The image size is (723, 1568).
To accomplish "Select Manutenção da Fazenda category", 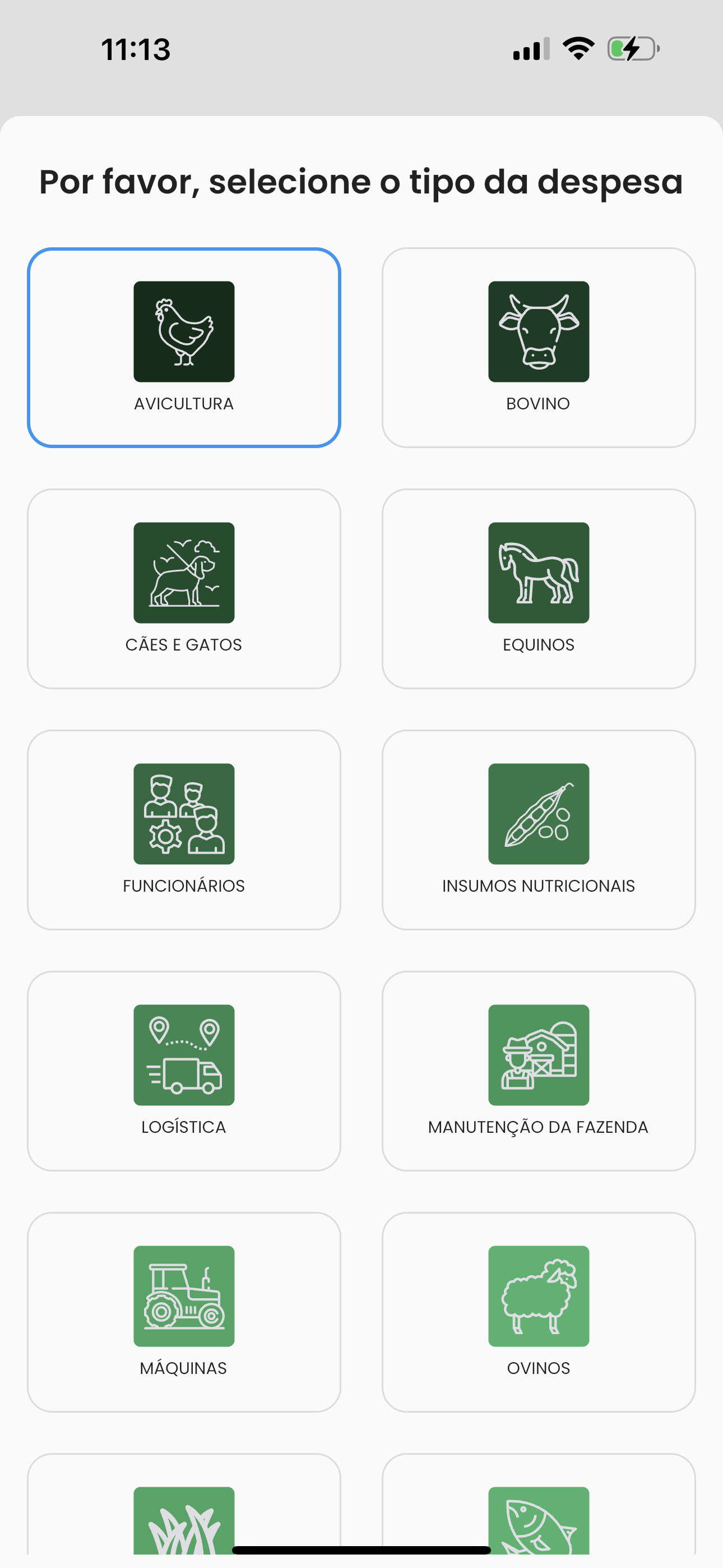I will [538, 1071].
